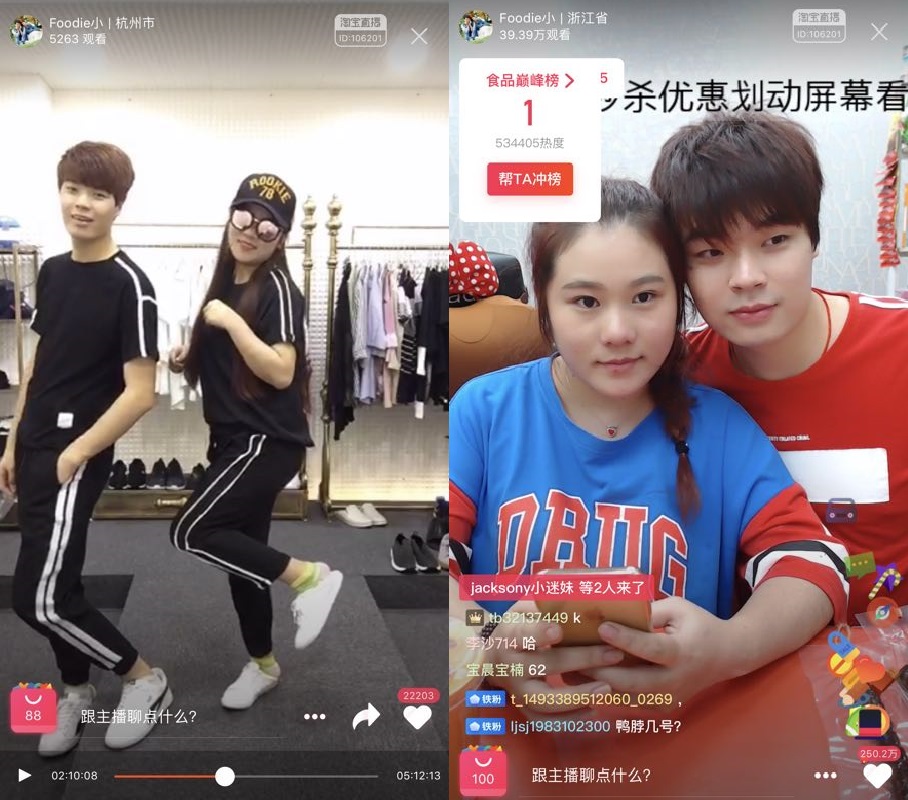Share the replay with the arrow icon

pyautogui.click(x=366, y=716)
